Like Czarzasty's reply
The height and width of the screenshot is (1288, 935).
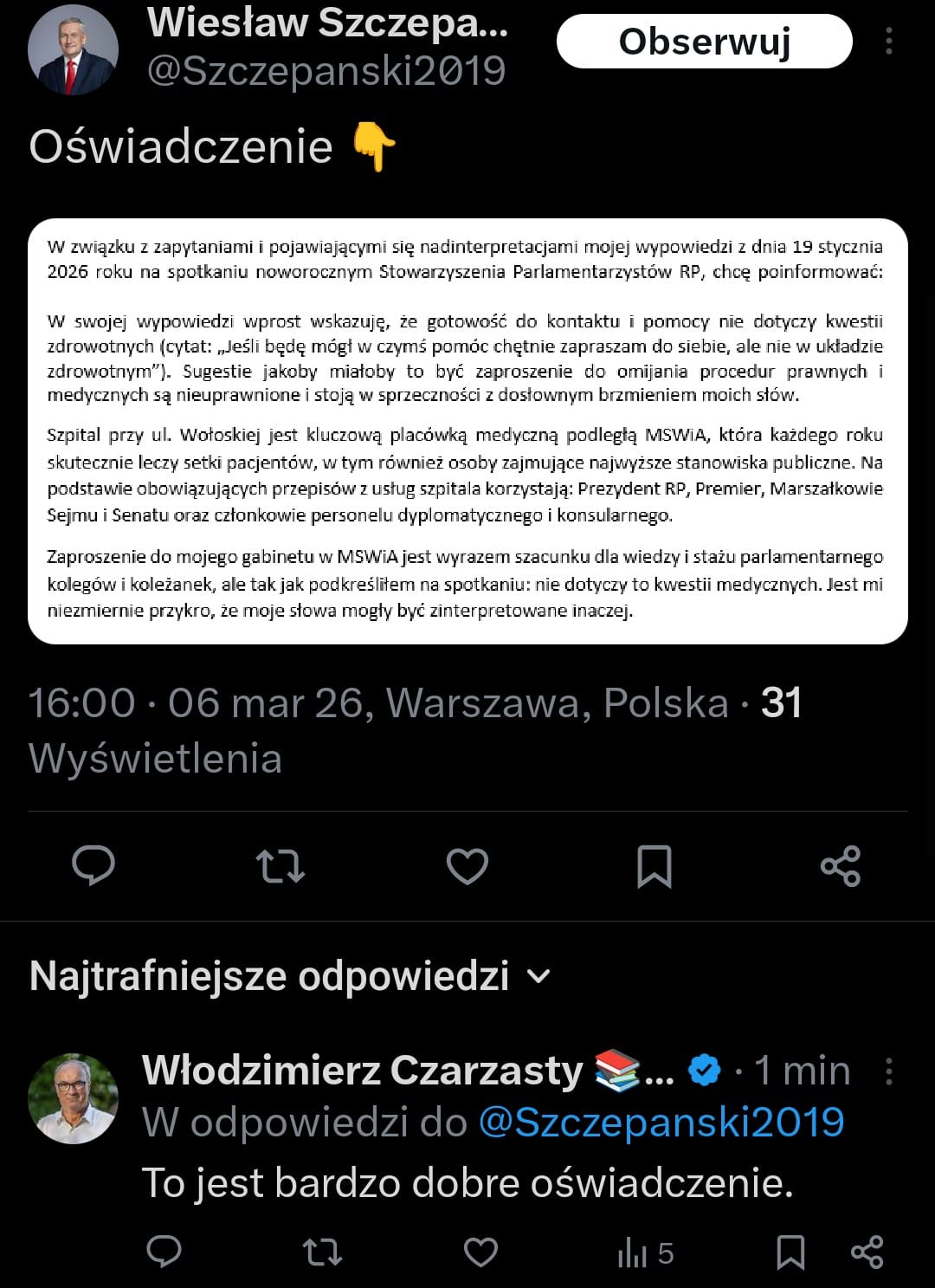pyautogui.click(x=480, y=1252)
